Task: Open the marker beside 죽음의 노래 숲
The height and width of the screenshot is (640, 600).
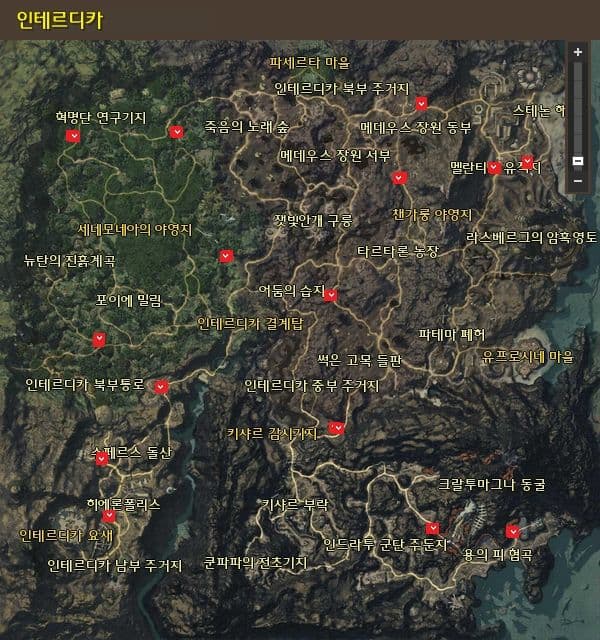Action: [x=176, y=131]
